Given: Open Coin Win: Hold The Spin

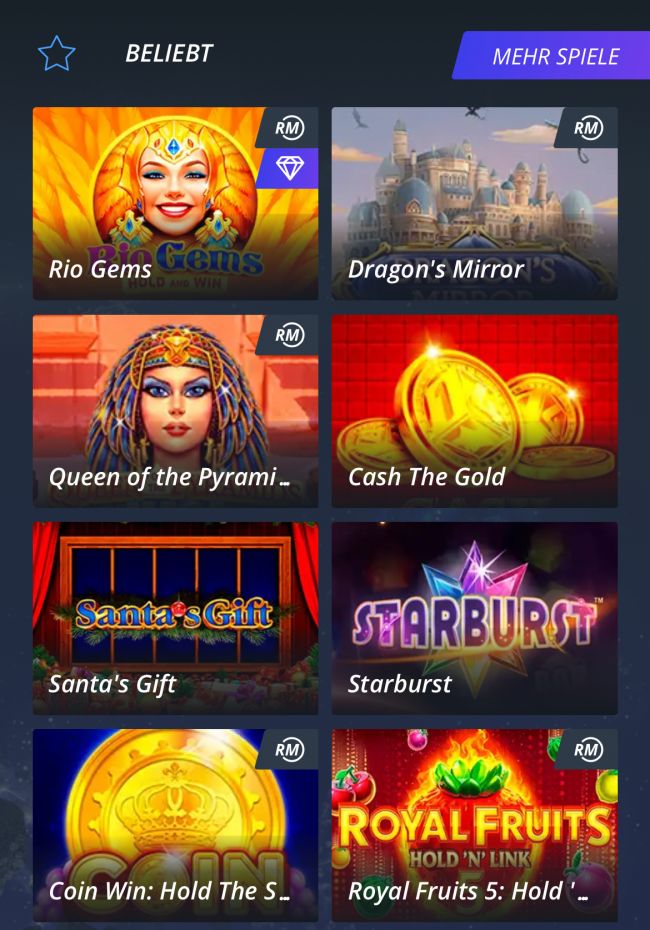Looking at the screenshot, I should click(175, 825).
